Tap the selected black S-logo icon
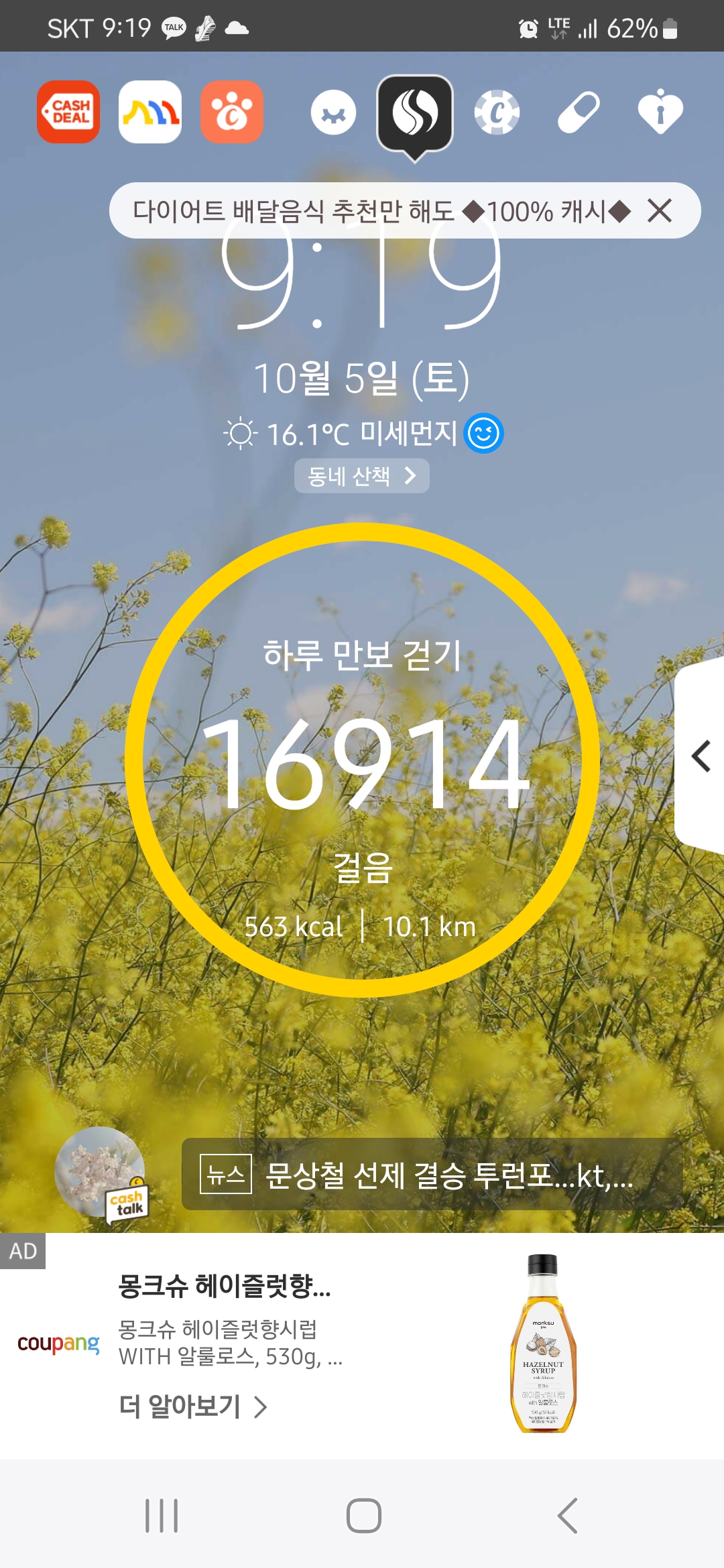Screen dimensions: 724x1568 click(415, 113)
